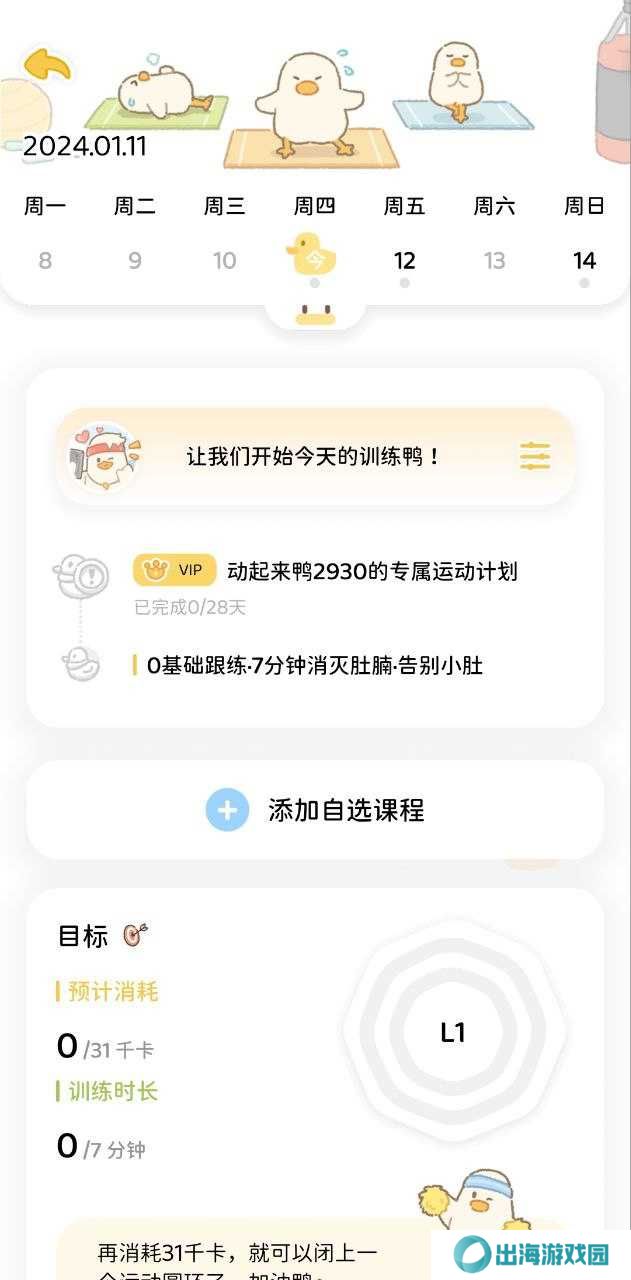Select Wednesday the 10th in the calendar
The width and height of the screenshot is (631, 1280).
pyautogui.click(x=225, y=261)
